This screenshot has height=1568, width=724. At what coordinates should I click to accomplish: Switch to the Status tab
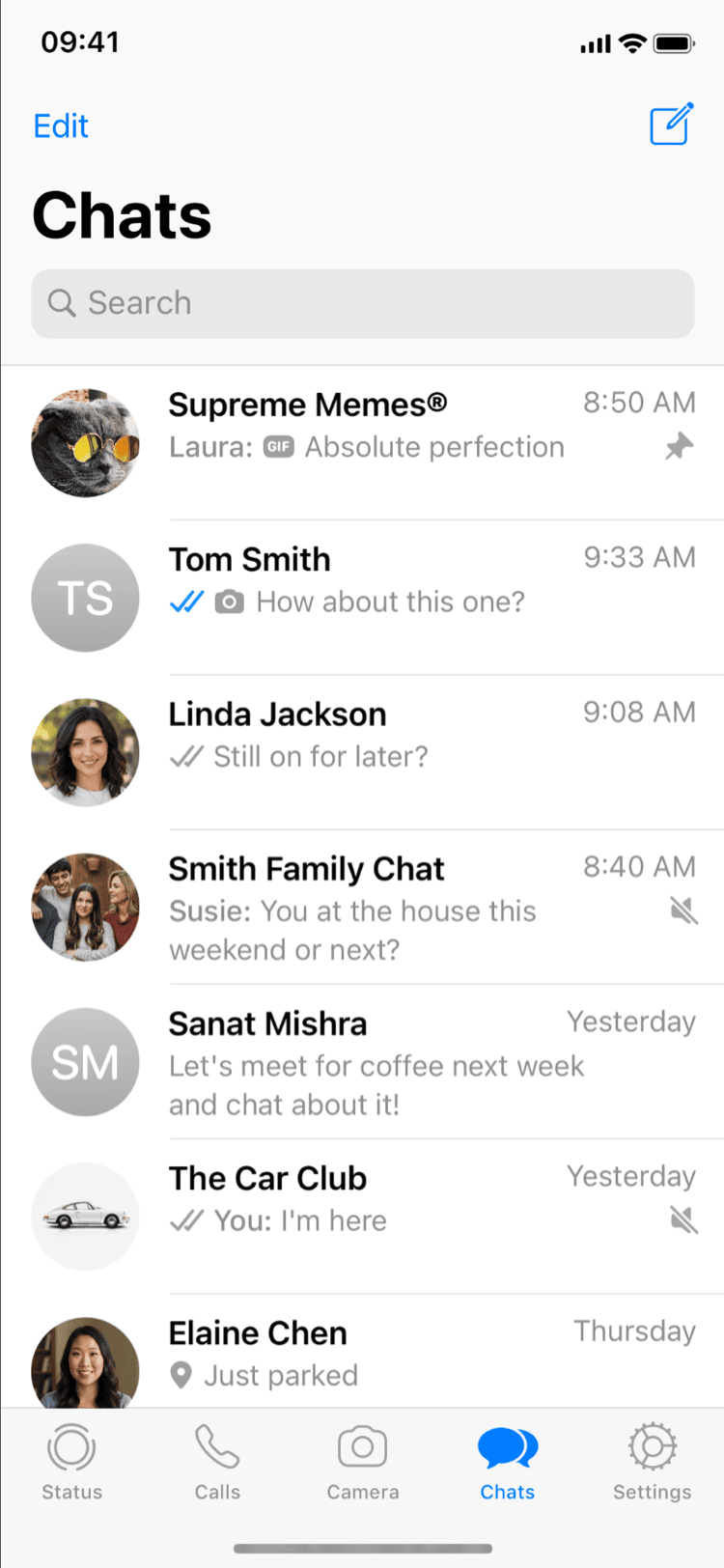click(71, 1462)
